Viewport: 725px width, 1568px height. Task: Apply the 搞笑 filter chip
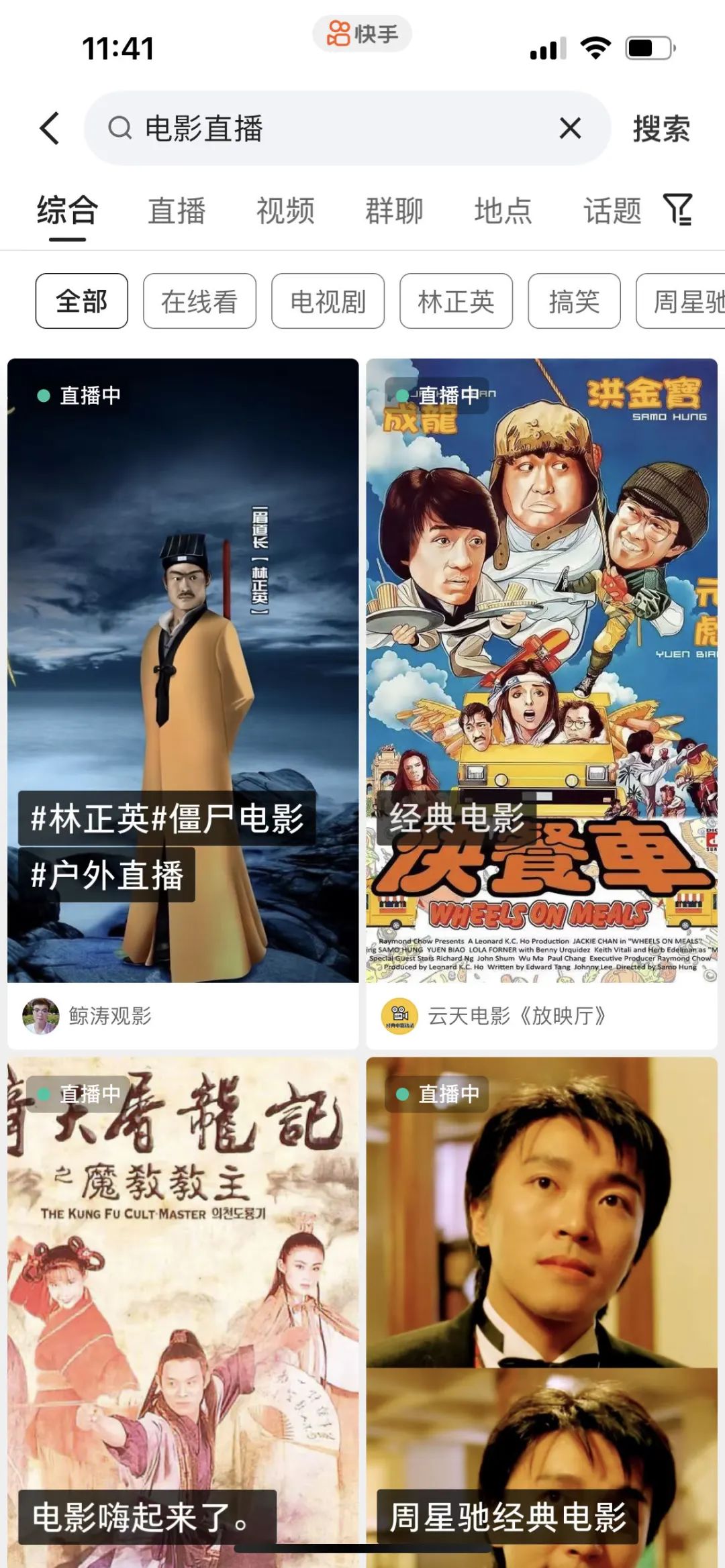574,301
